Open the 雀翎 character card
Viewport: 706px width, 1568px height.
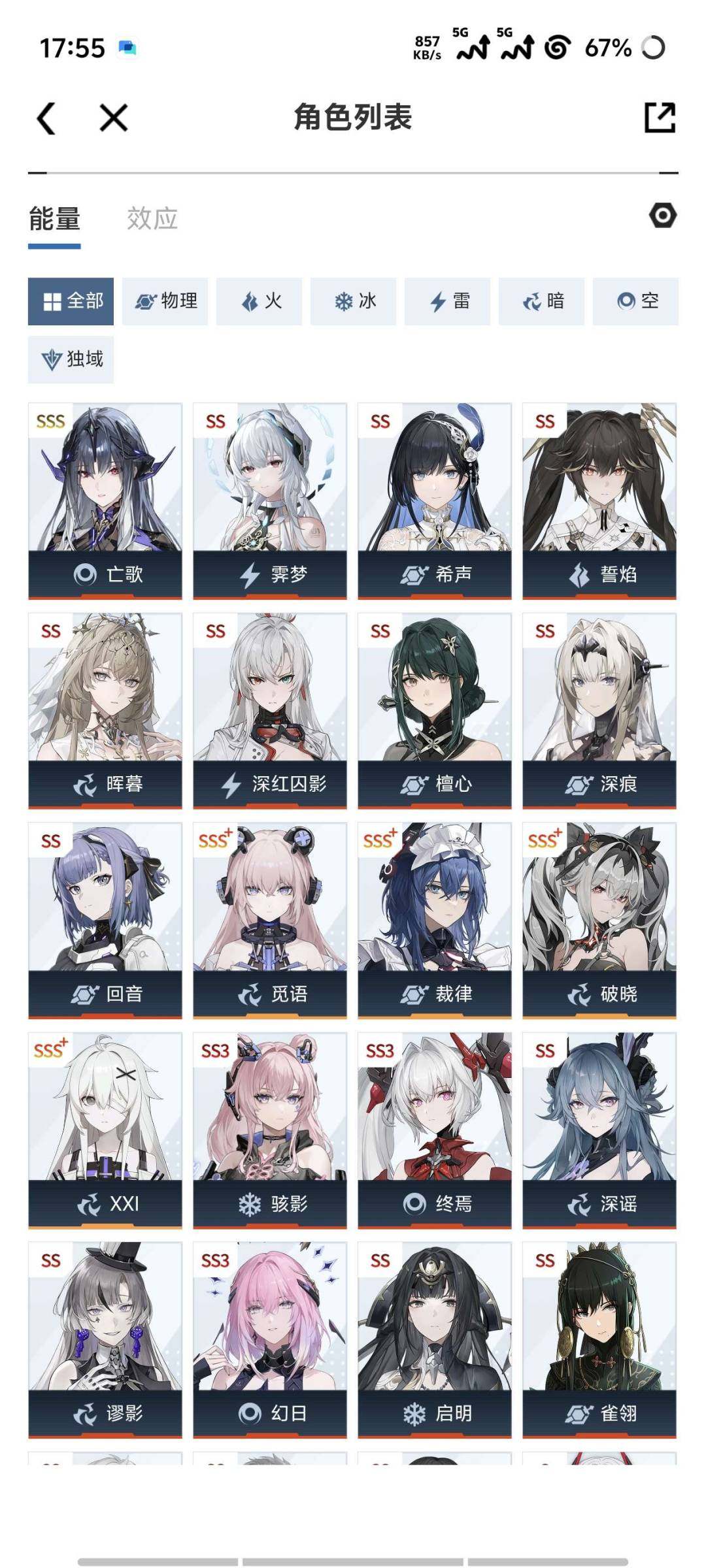[599, 1339]
